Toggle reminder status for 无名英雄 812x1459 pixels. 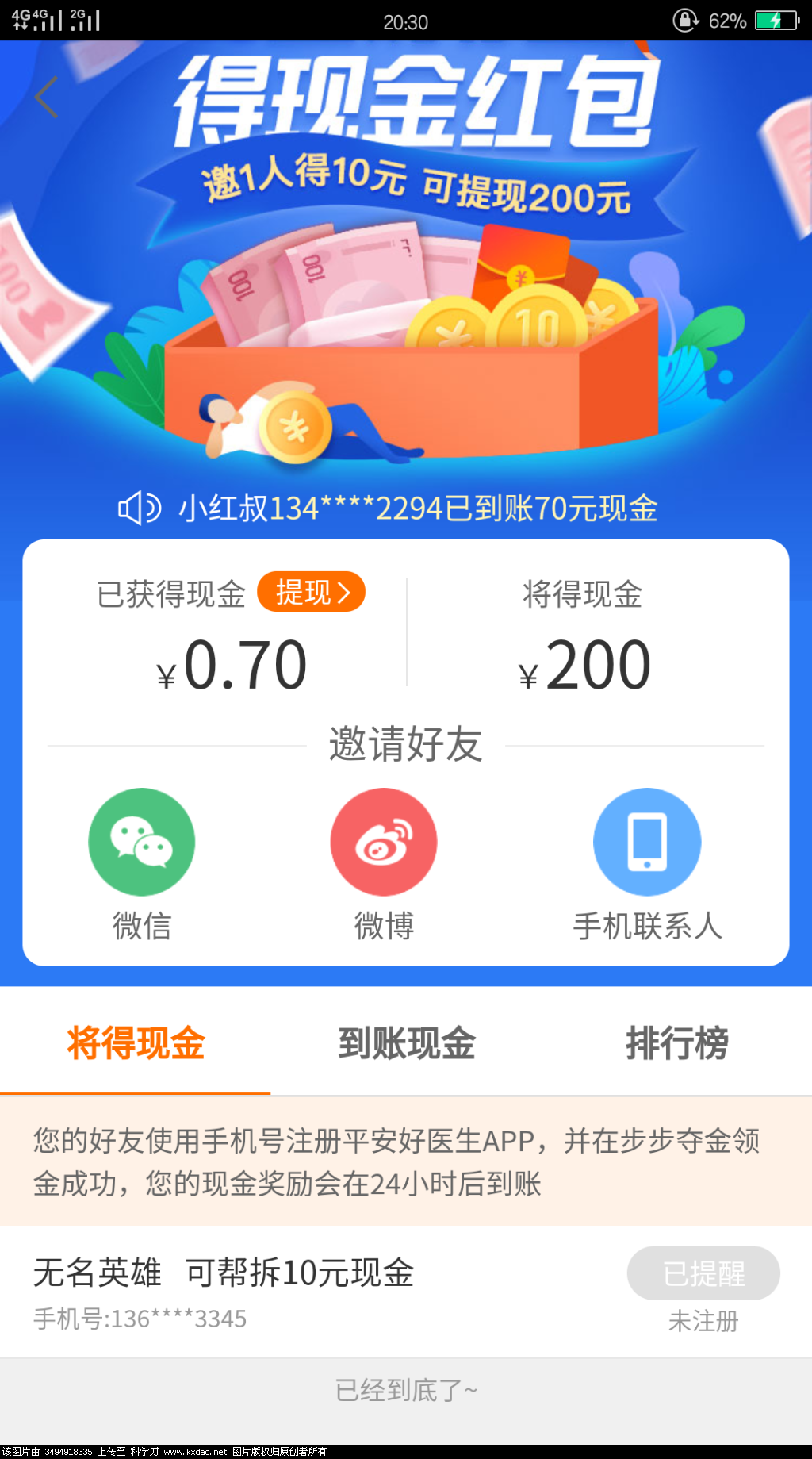(703, 1272)
